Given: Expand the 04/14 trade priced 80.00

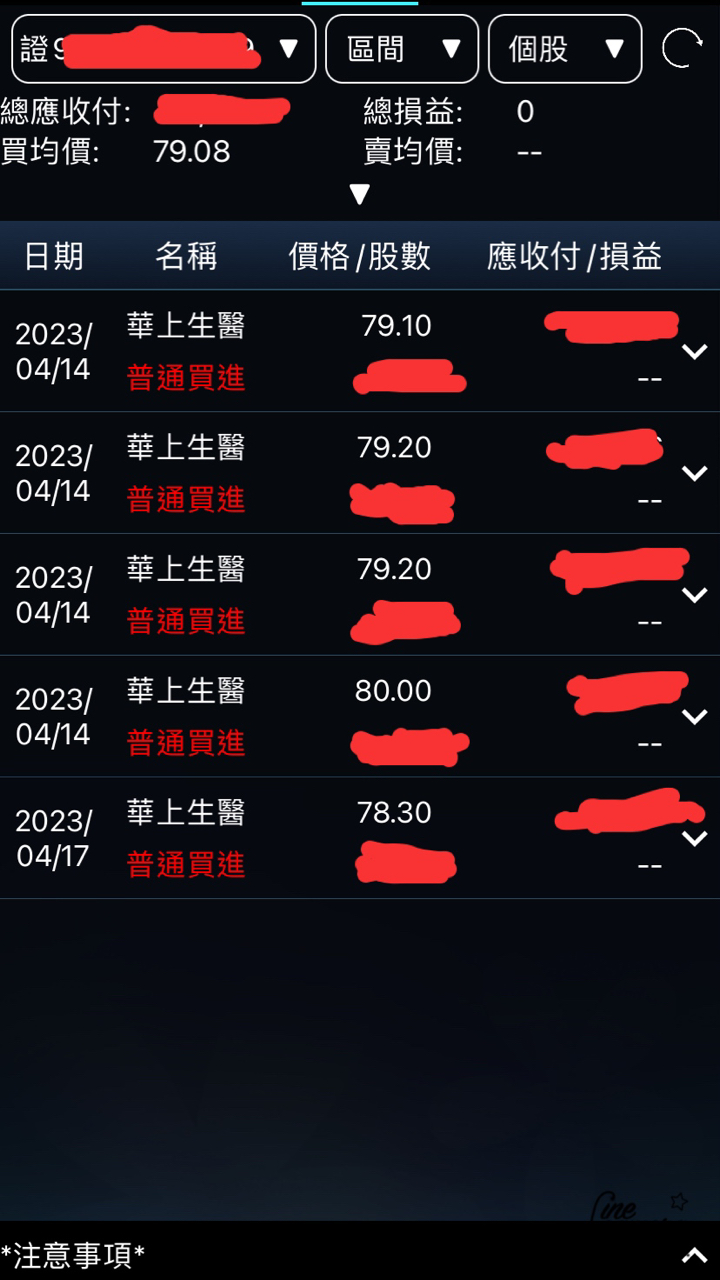Looking at the screenshot, I should (x=694, y=716).
